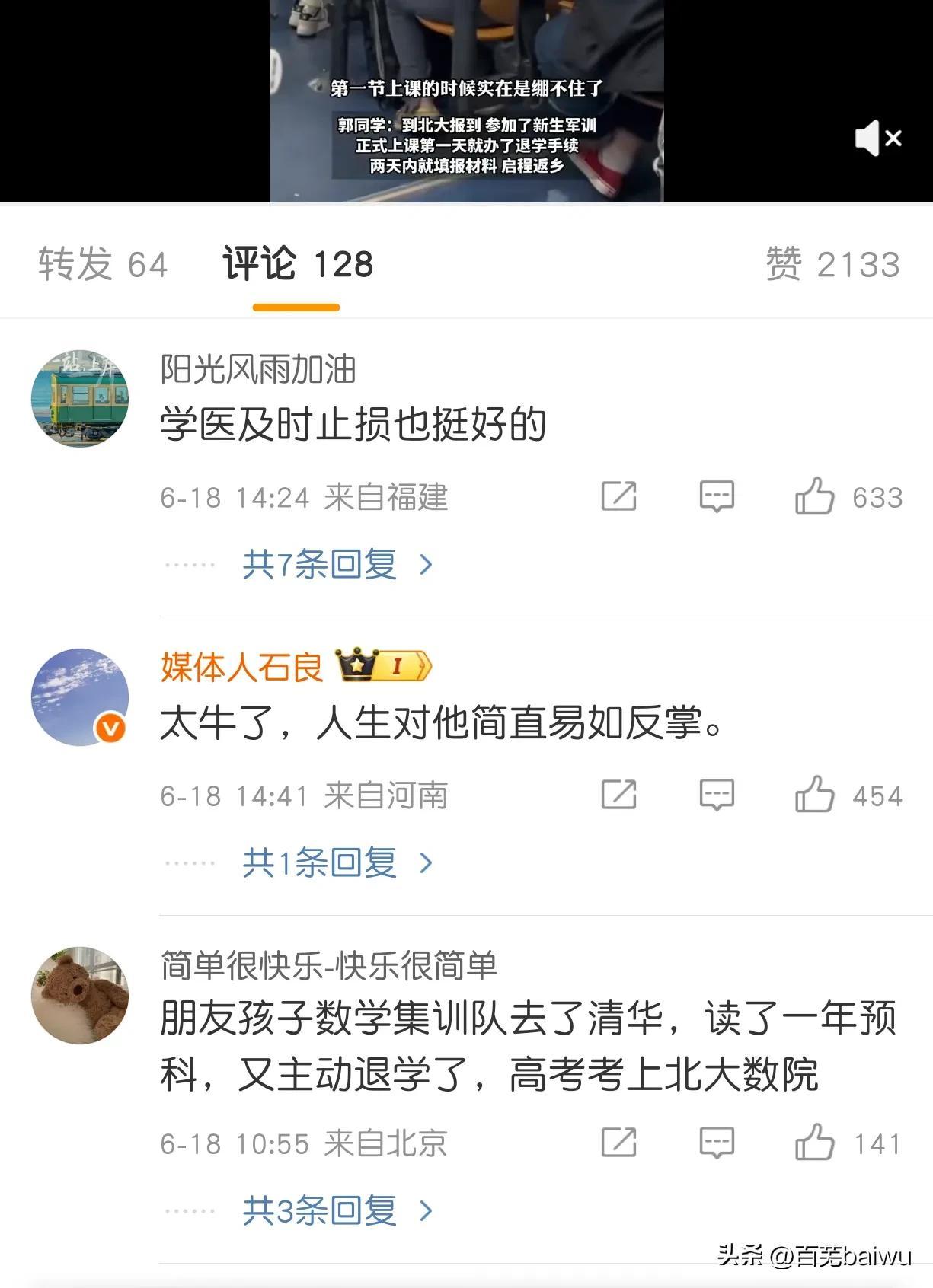Expand 共3条回复 replies
Viewport: 933px width, 1288px height.
337,1210
